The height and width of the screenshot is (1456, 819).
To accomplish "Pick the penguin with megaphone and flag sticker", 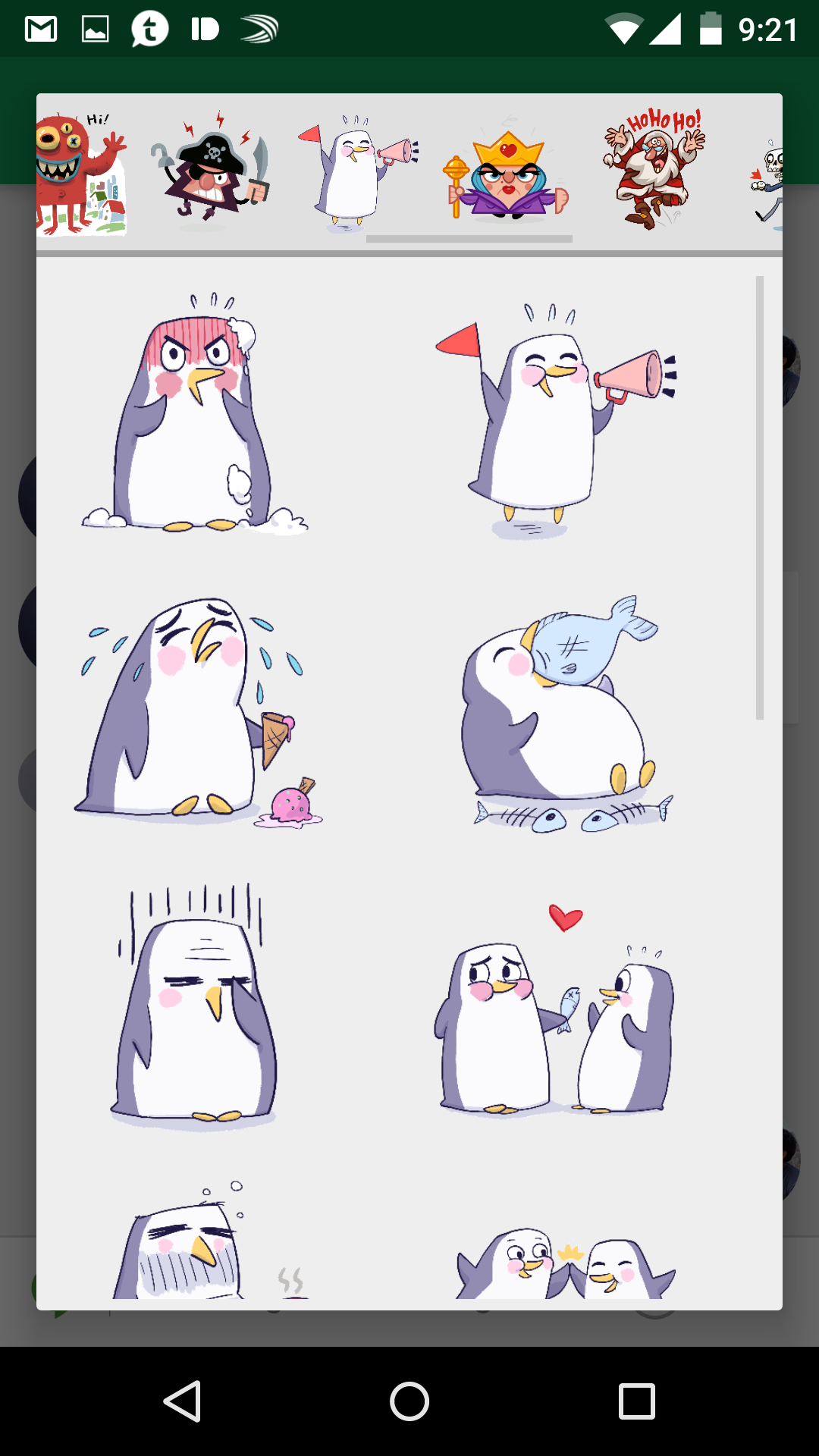I will coord(556,422).
